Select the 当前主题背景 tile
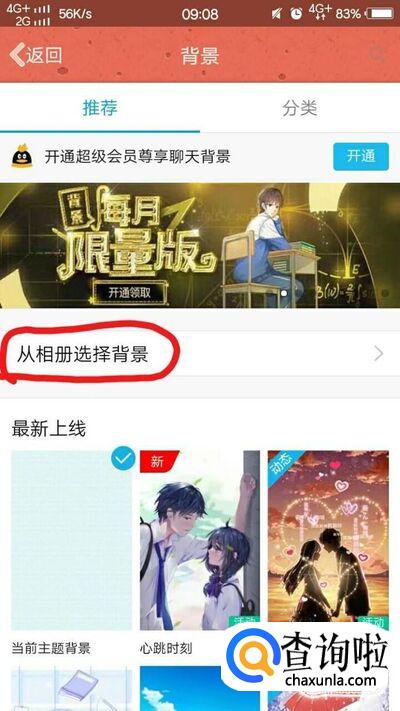400x711 pixels. pyautogui.click(x=72, y=540)
